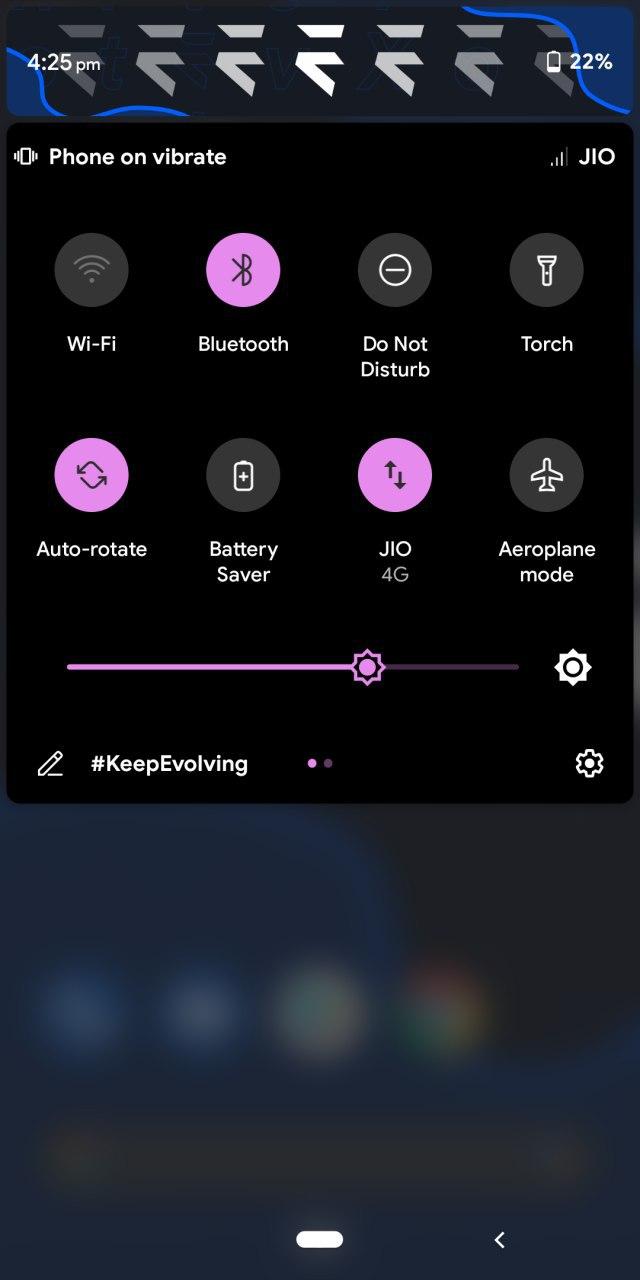Go back using the navigation bar arrow
Image resolution: width=640 pixels, height=1280 pixels.
click(x=499, y=1240)
